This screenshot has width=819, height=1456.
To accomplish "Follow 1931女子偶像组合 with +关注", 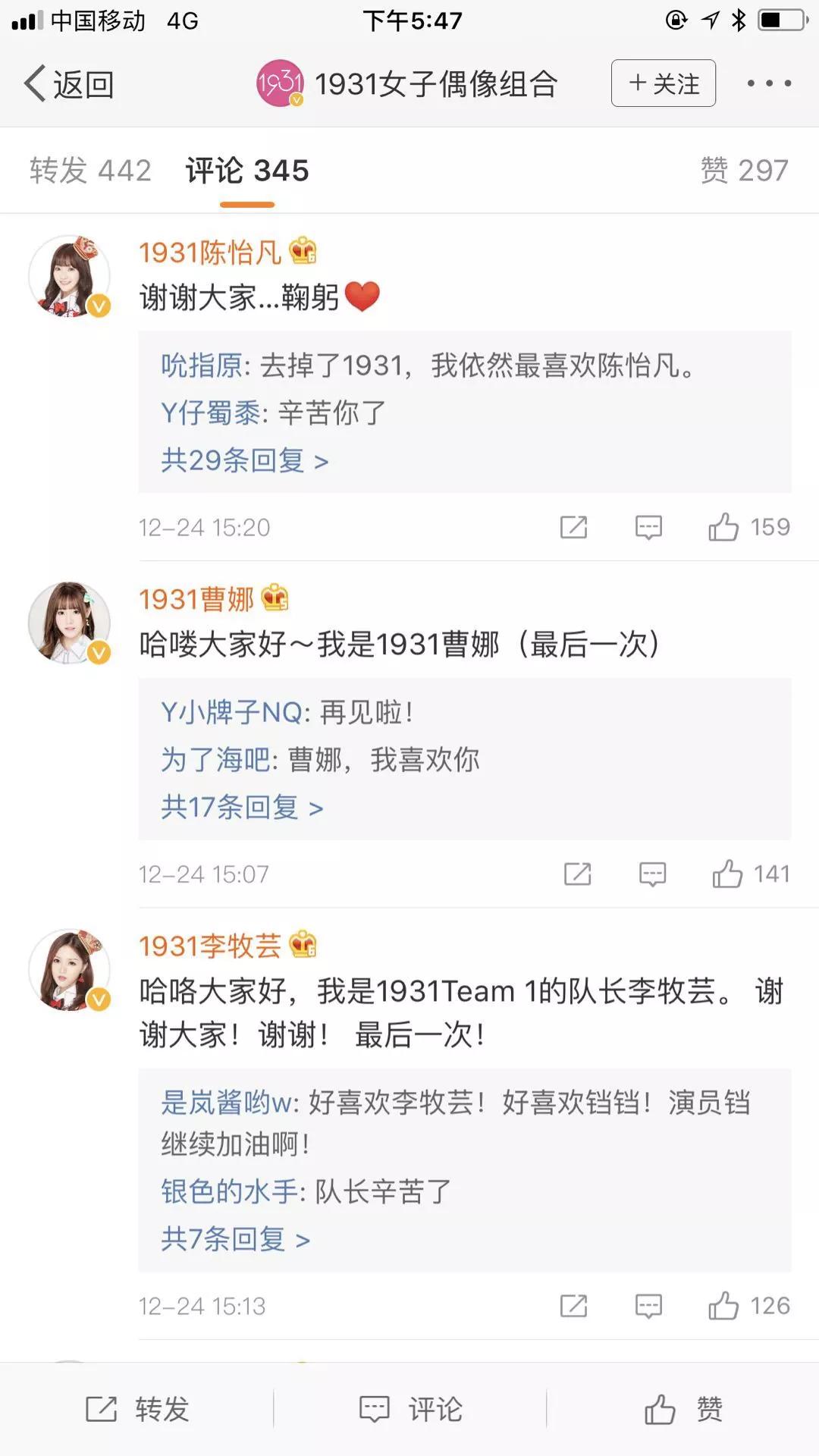I will pyautogui.click(x=664, y=83).
